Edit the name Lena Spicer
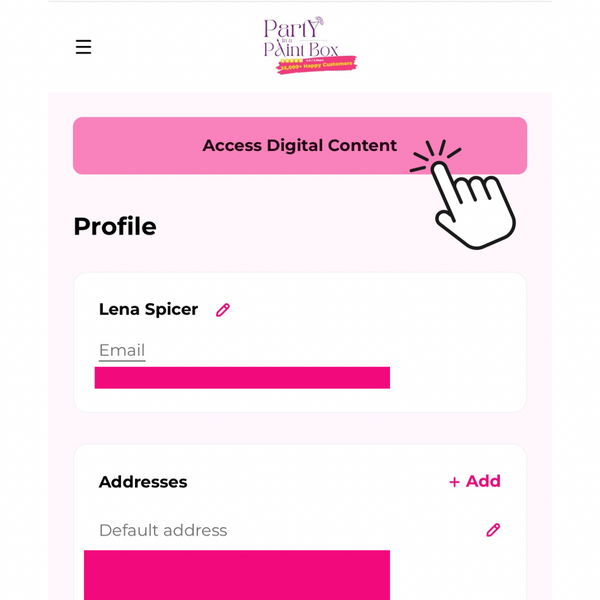The image size is (600, 600). [x=223, y=310]
